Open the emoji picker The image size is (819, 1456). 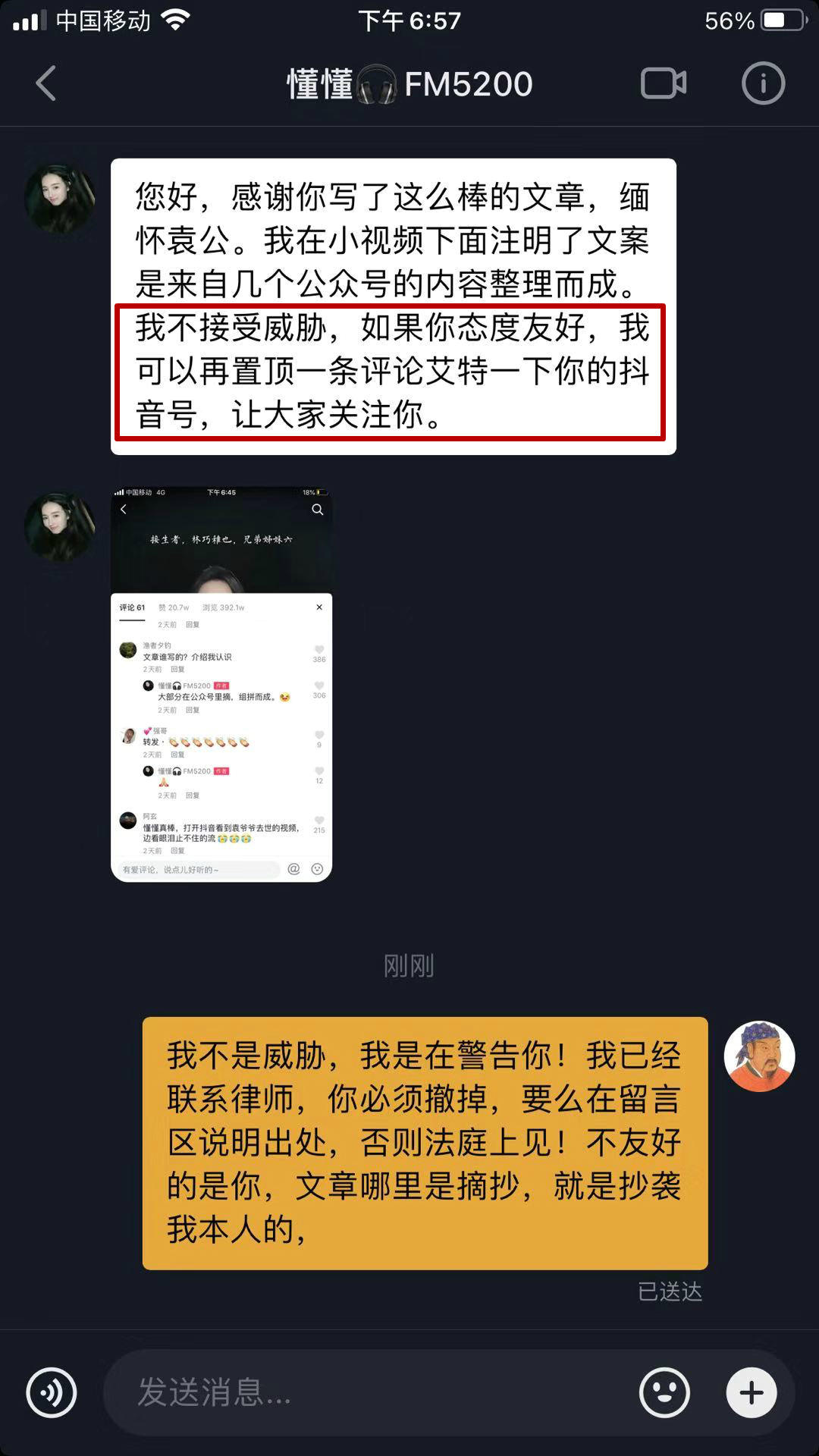(x=664, y=1393)
